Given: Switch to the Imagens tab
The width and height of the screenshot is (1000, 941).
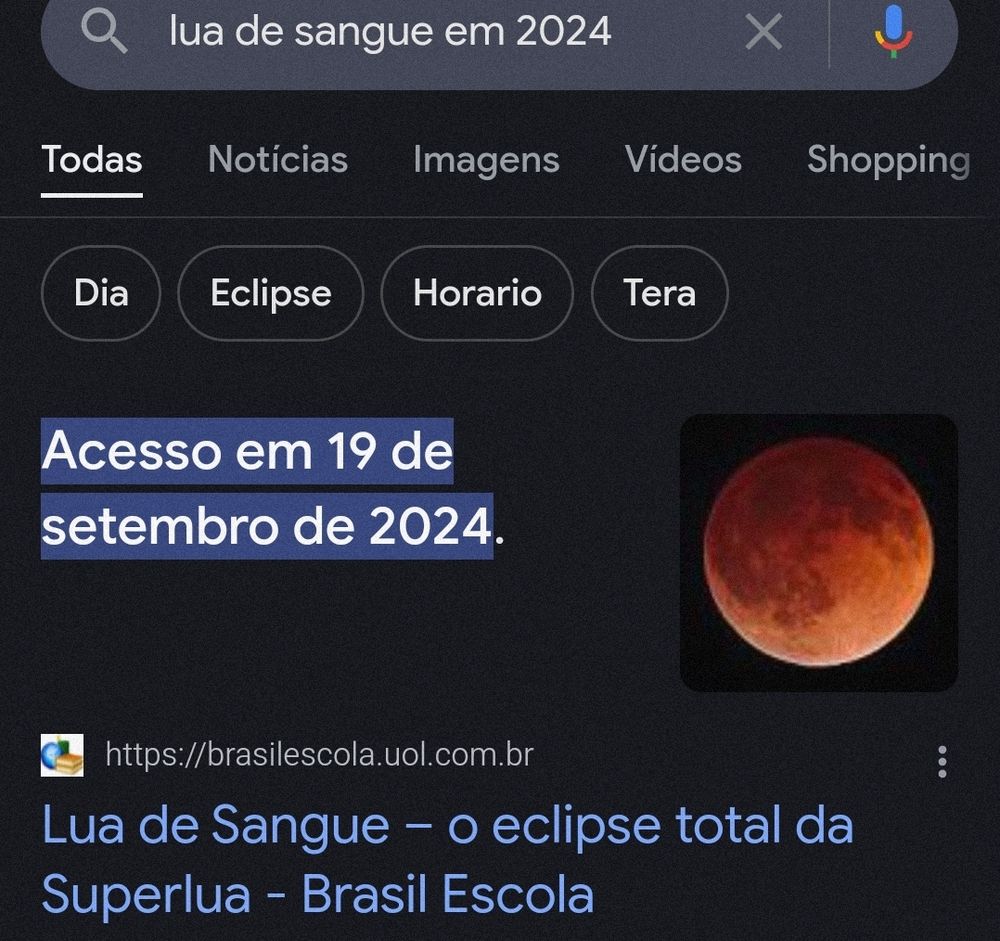Looking at the screenshot, I should (486, 160).
